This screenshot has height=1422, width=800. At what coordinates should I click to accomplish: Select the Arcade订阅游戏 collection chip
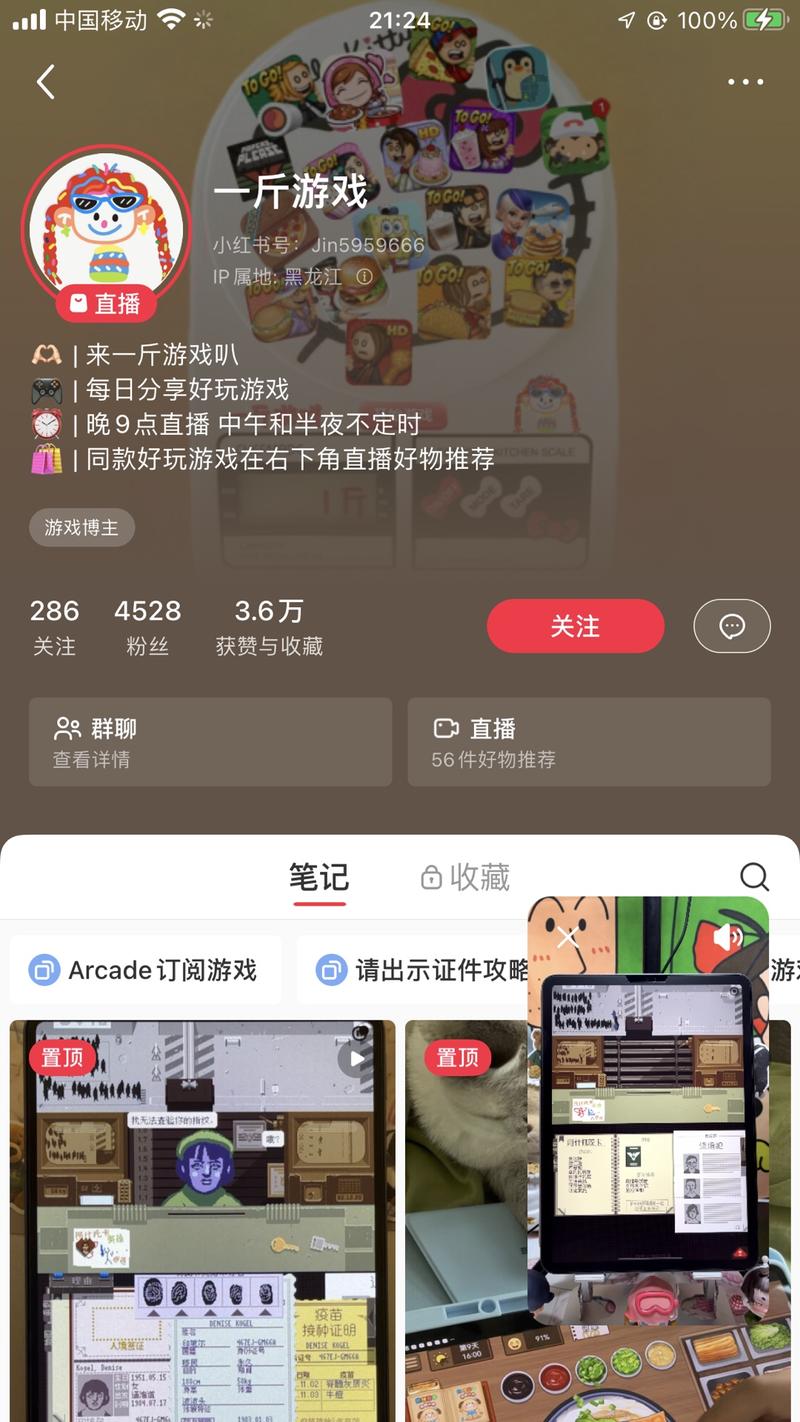145,970
